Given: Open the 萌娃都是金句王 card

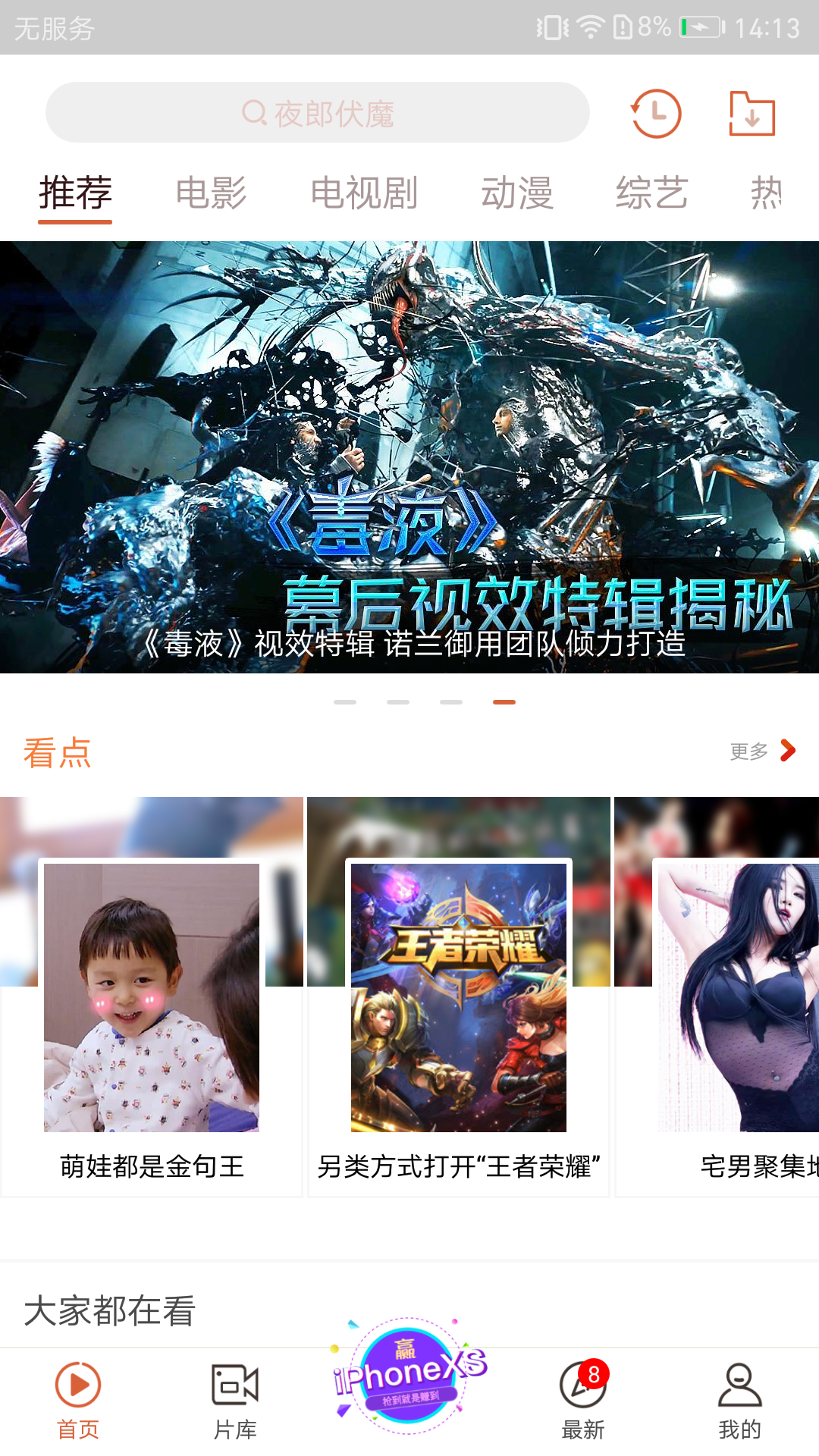Looking at the screenshot, I should [152, 997].
